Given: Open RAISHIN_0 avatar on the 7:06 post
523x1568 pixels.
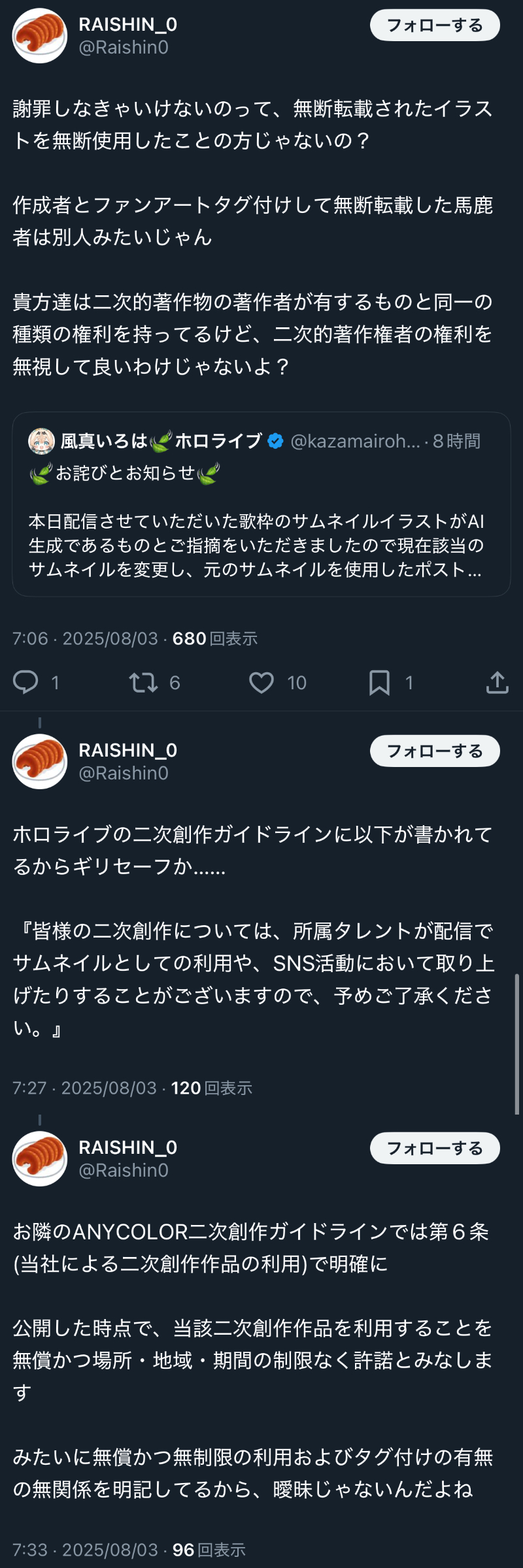Looking at the screenshot, I should point(39,35).
